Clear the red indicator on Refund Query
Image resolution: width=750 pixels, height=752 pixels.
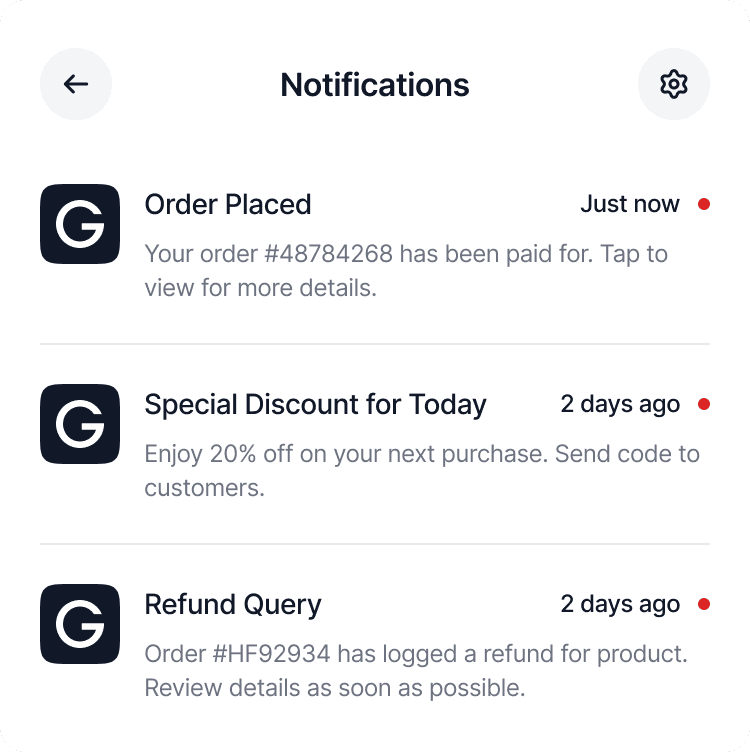point(704,604)
